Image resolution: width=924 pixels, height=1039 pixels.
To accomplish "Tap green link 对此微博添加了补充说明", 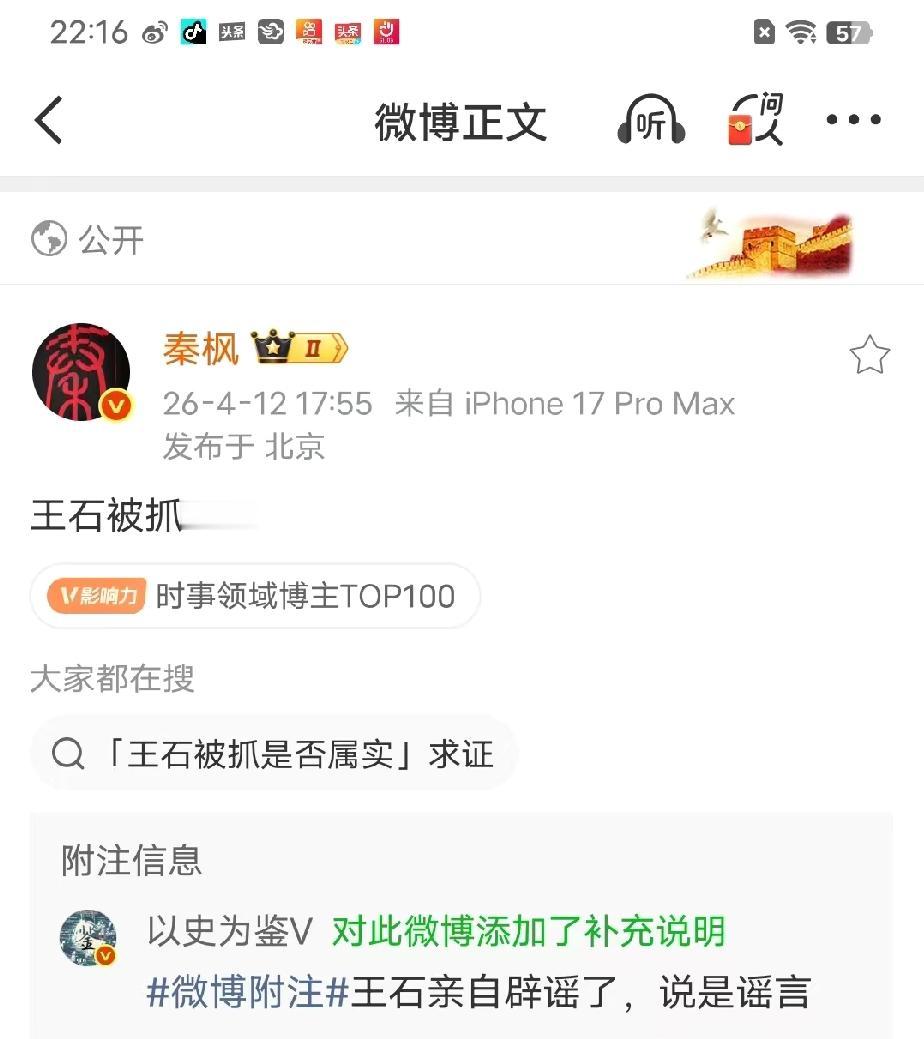I will 530,930.
